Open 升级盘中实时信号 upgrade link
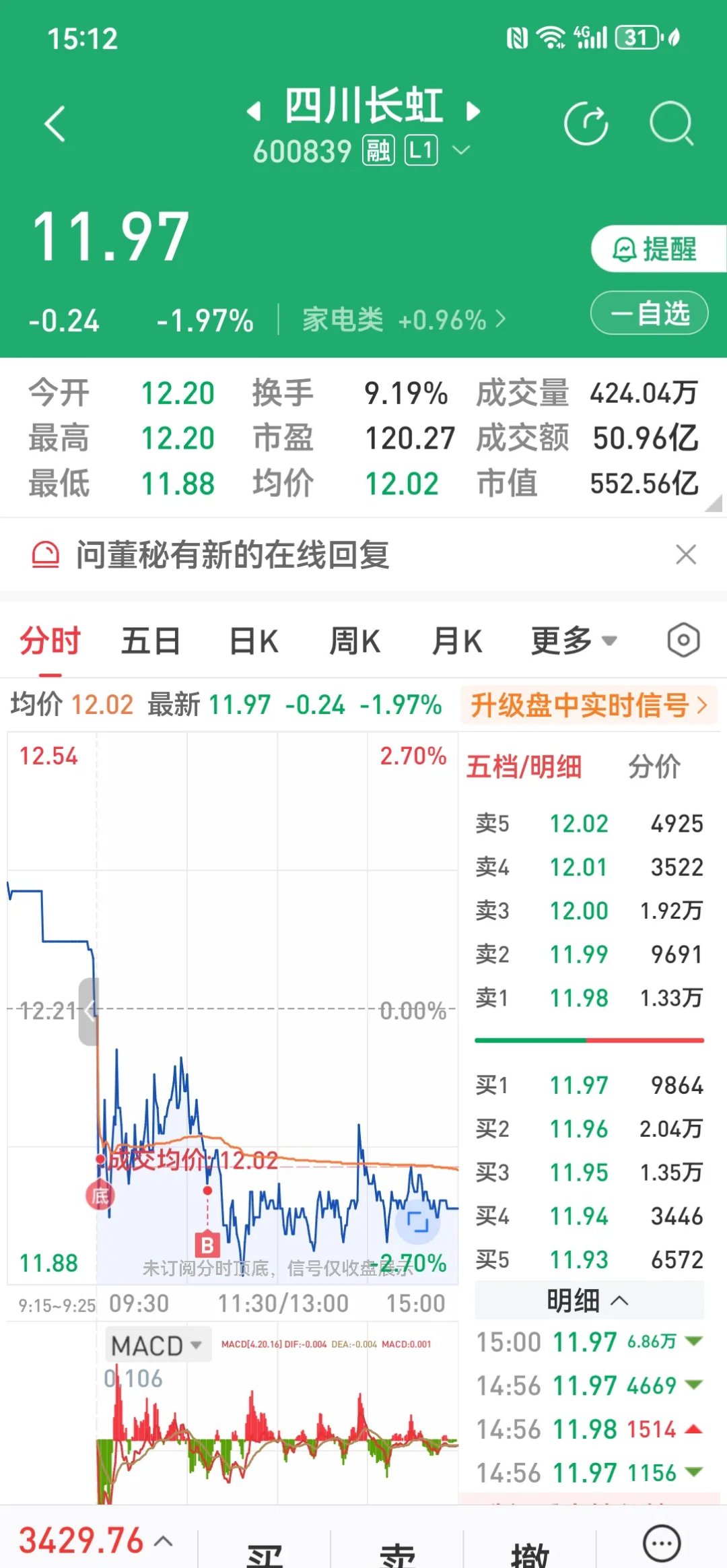The height and width of the screenshot is (1568, 727). 588,705
